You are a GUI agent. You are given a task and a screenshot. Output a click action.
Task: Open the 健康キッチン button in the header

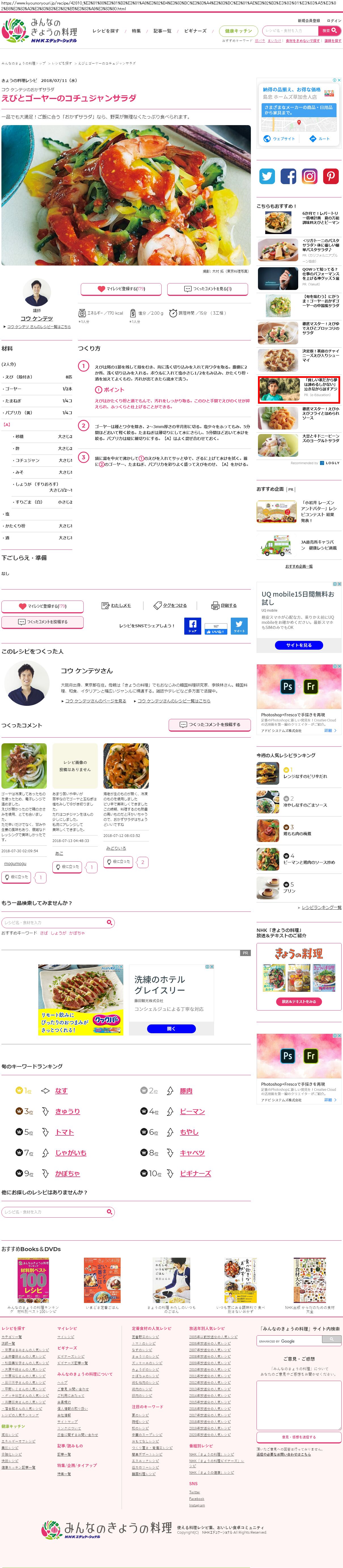point(238,30)
